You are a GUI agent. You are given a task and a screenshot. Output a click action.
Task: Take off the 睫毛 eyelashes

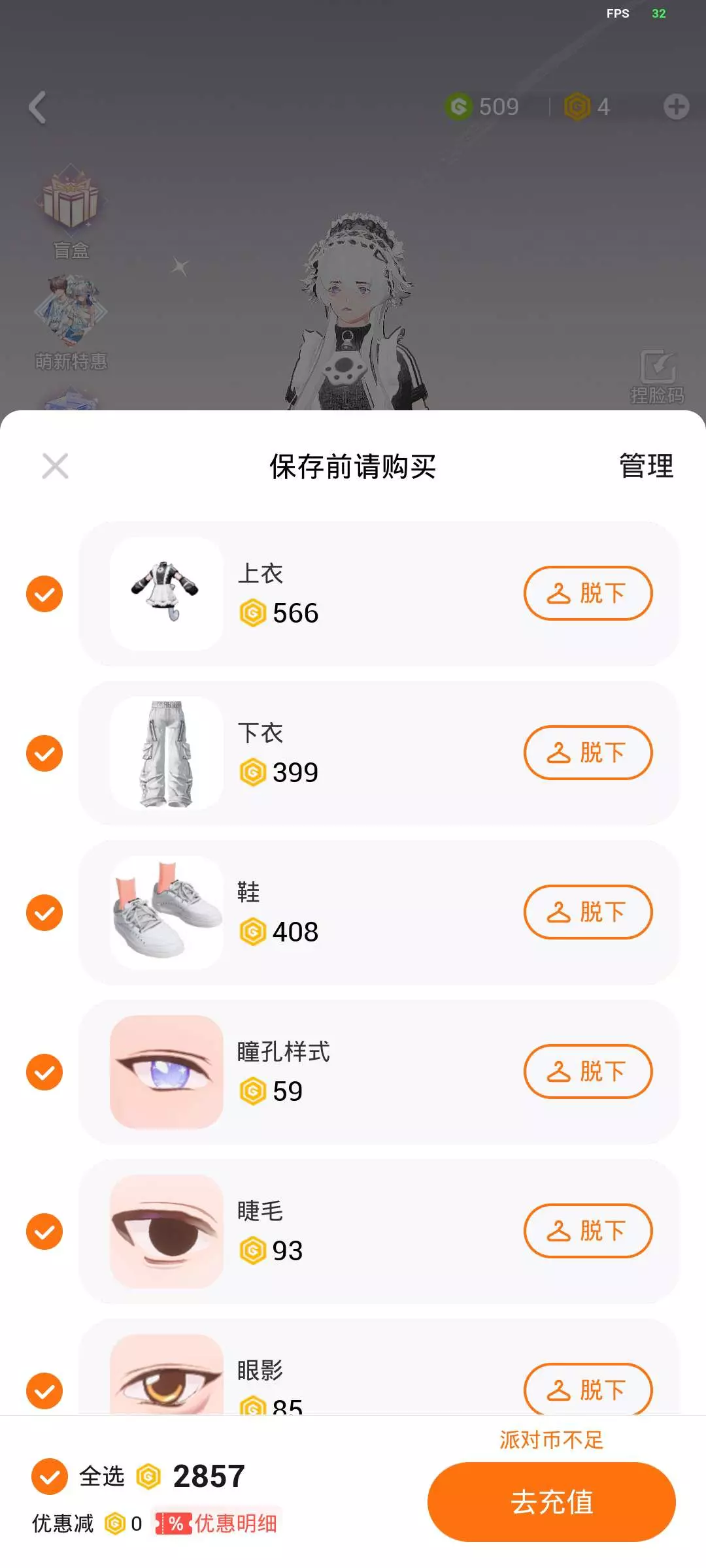(x=588, y=1231)
